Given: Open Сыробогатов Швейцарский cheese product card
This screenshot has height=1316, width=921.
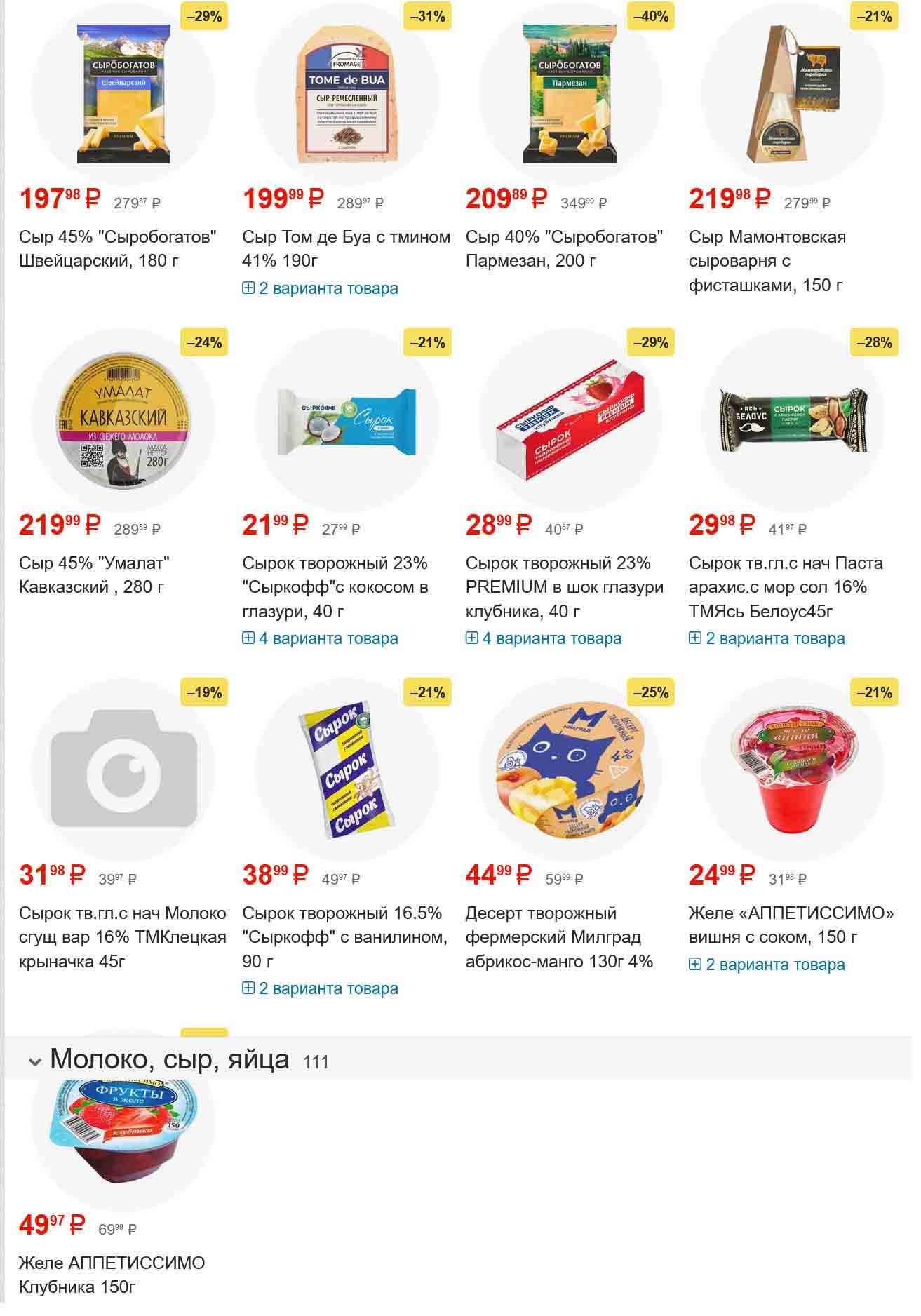Looking at the screenshot, I should point(117,249).
